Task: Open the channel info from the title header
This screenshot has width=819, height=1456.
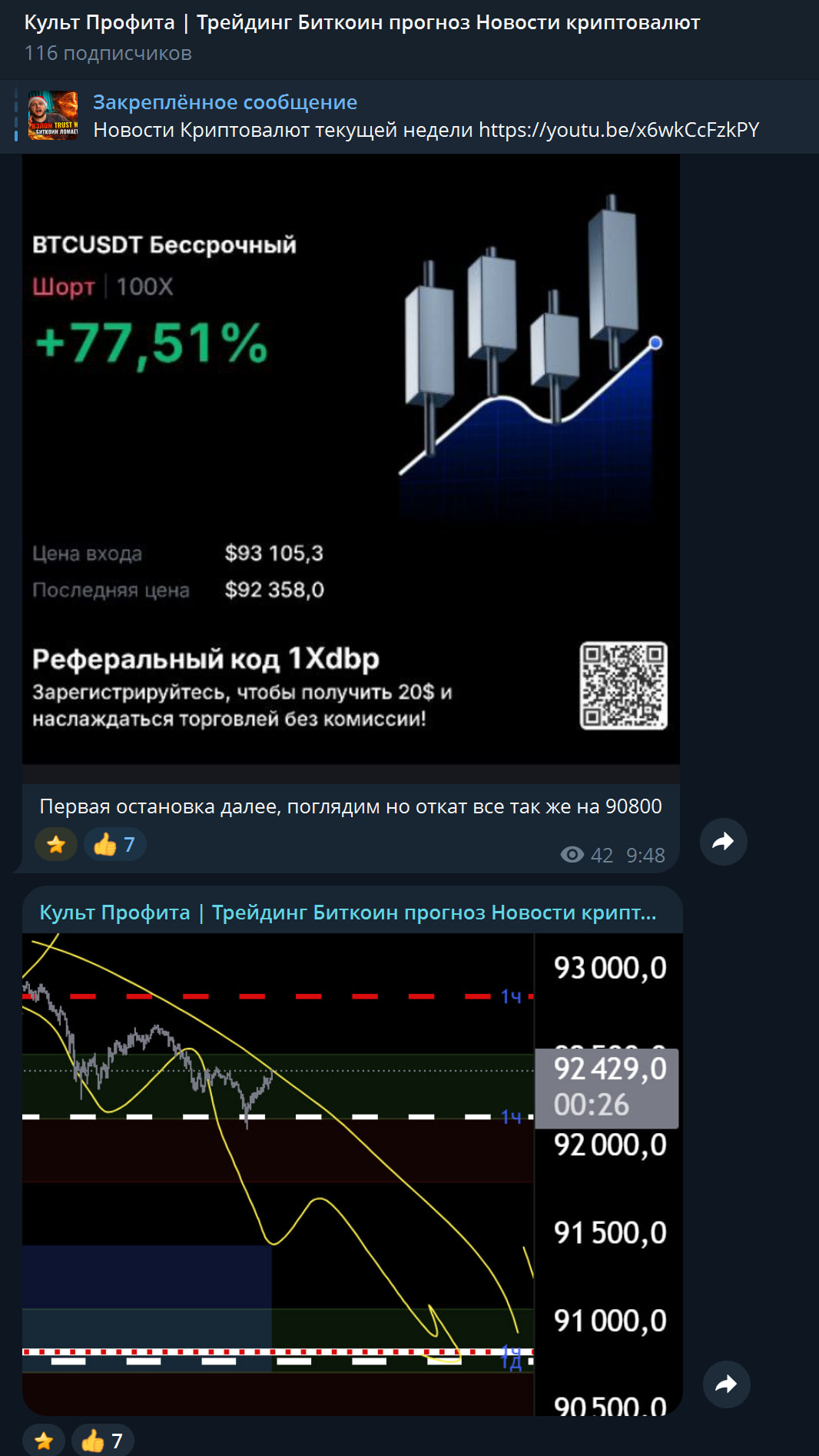Action: pos(361,23)
